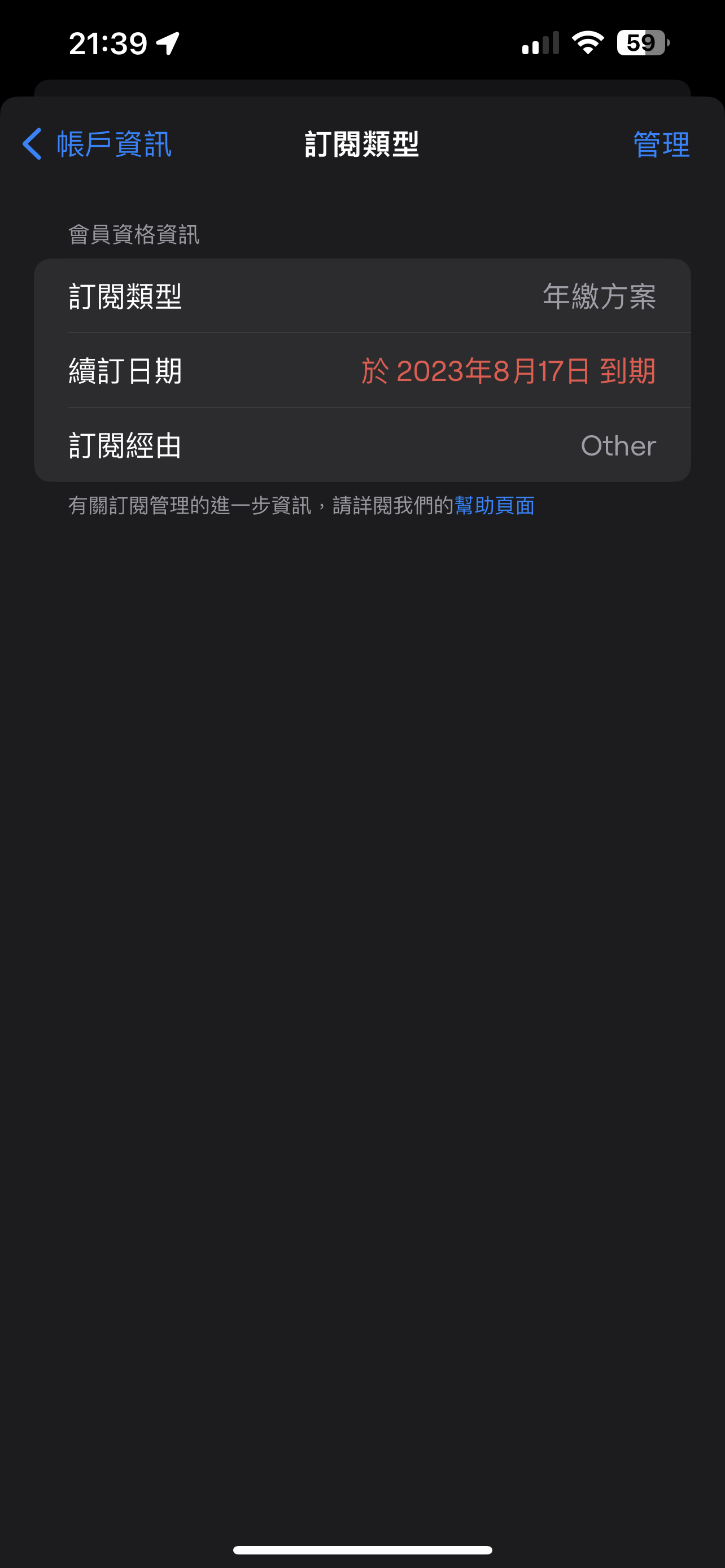Open the 幫助頁面 help page link

[x=494, y=505]
